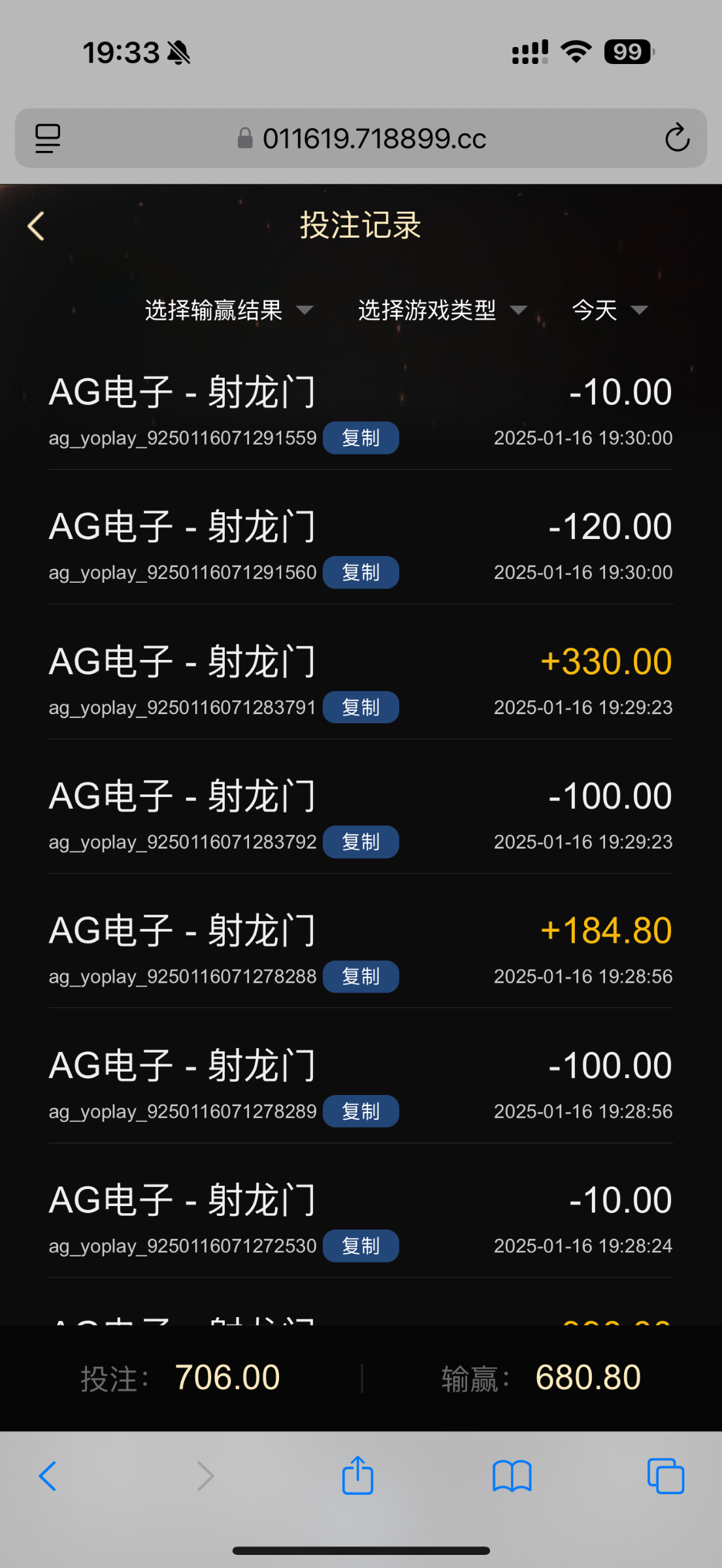The height and width of the screenshot is (1568, 722).
Task: Copy bet ID ending in 1272530
Action: click(361, 1245)
